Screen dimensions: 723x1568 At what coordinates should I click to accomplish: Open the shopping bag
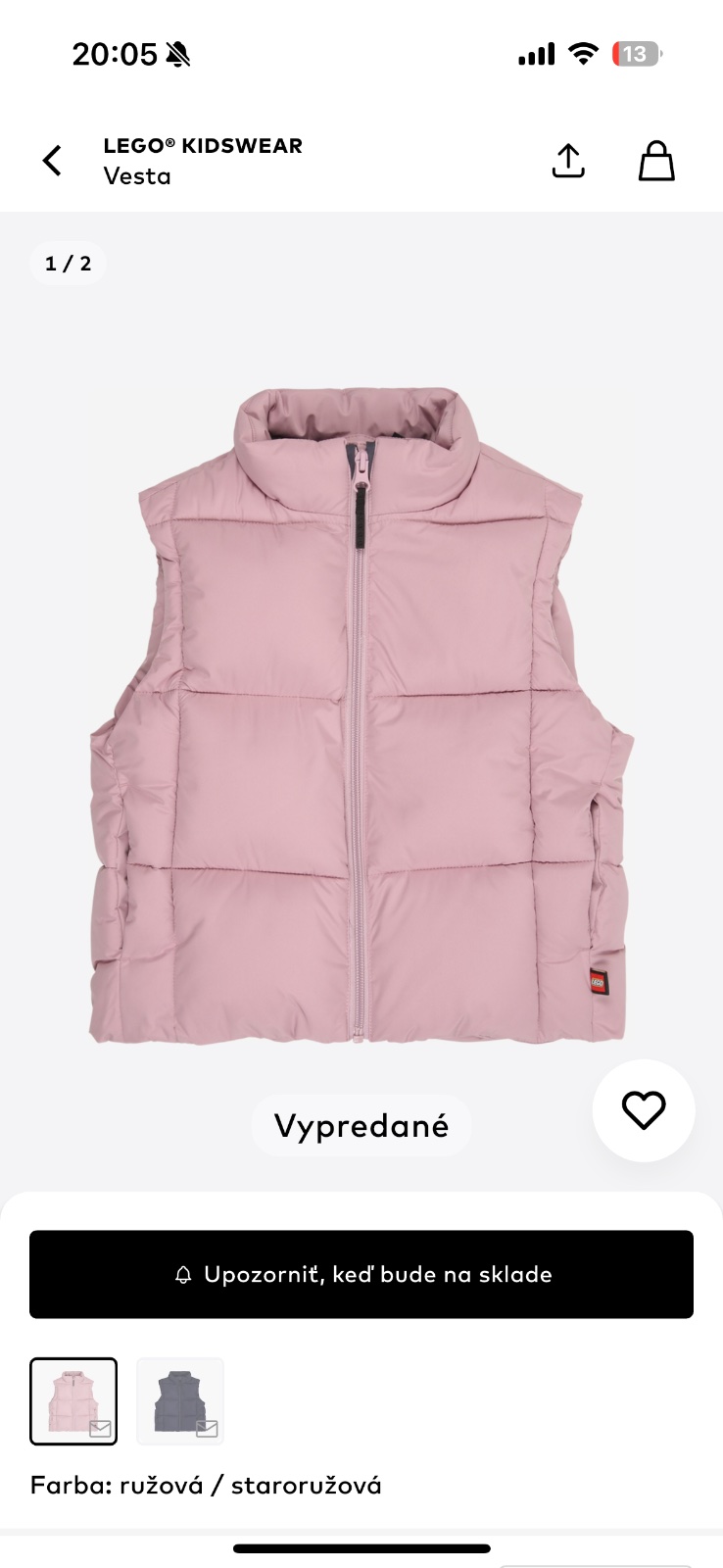pyautogui.click(x=656, y=161)
